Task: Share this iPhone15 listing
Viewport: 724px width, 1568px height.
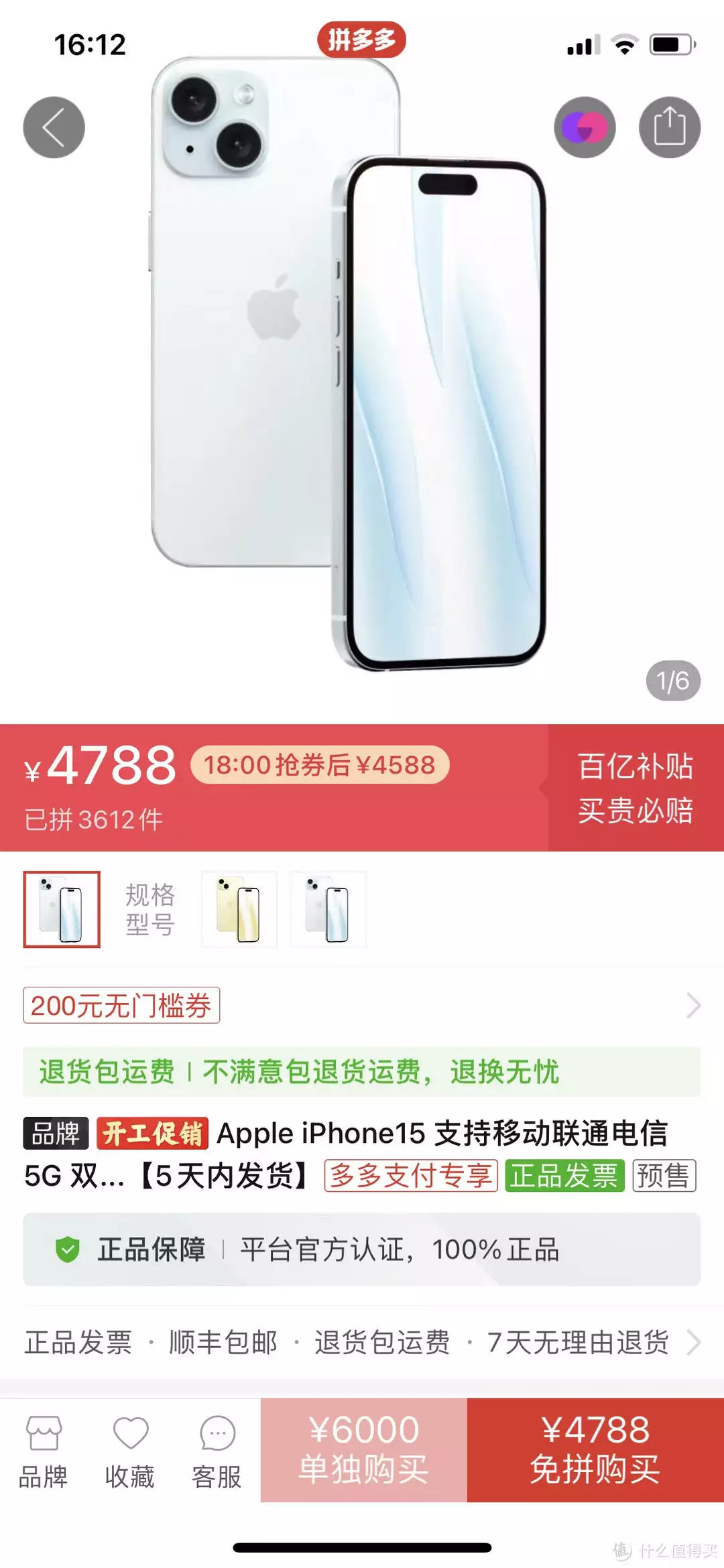Action: coord(669,127)
